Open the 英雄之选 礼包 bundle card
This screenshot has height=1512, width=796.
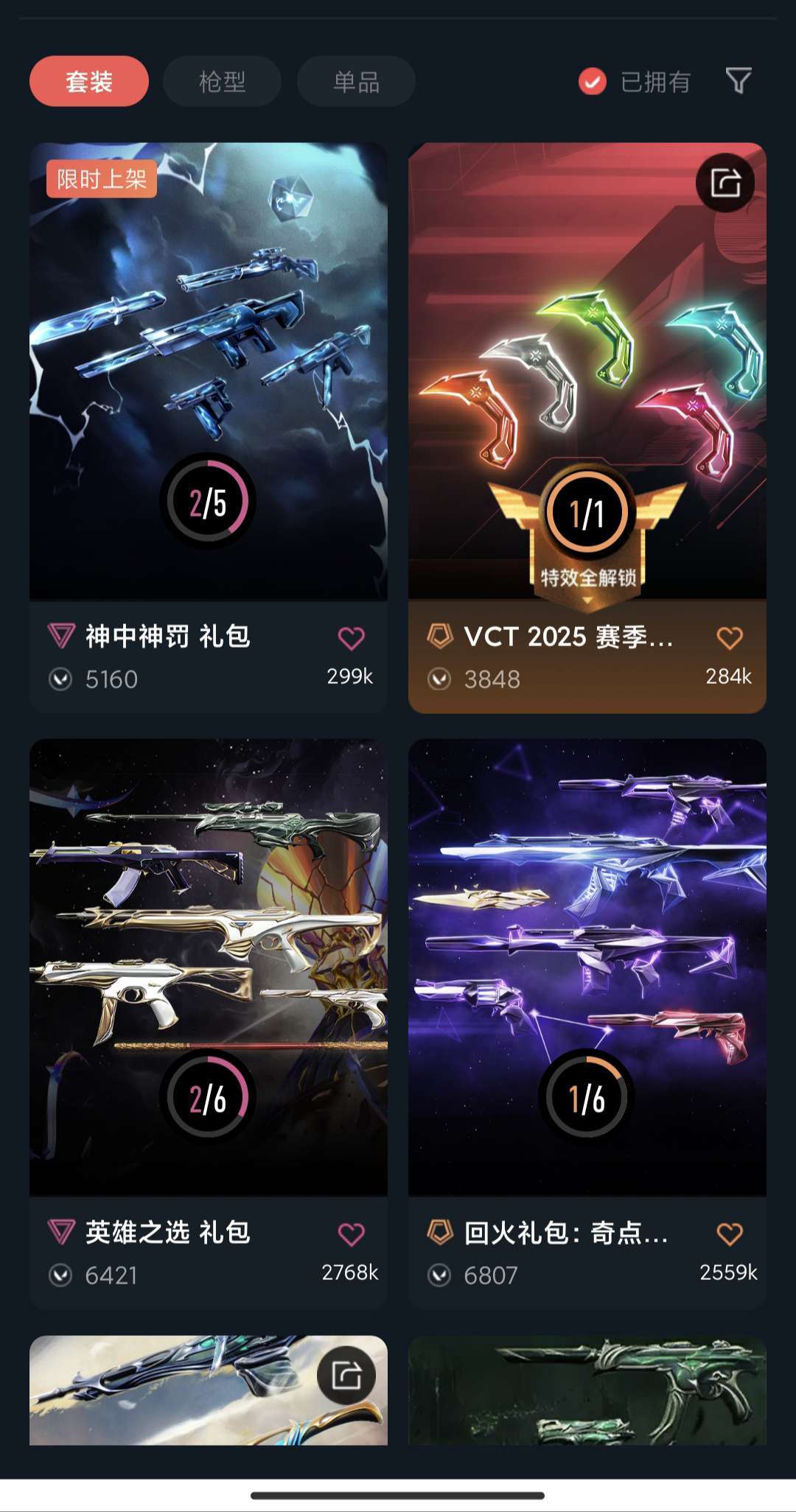(x=209, y=1023)
